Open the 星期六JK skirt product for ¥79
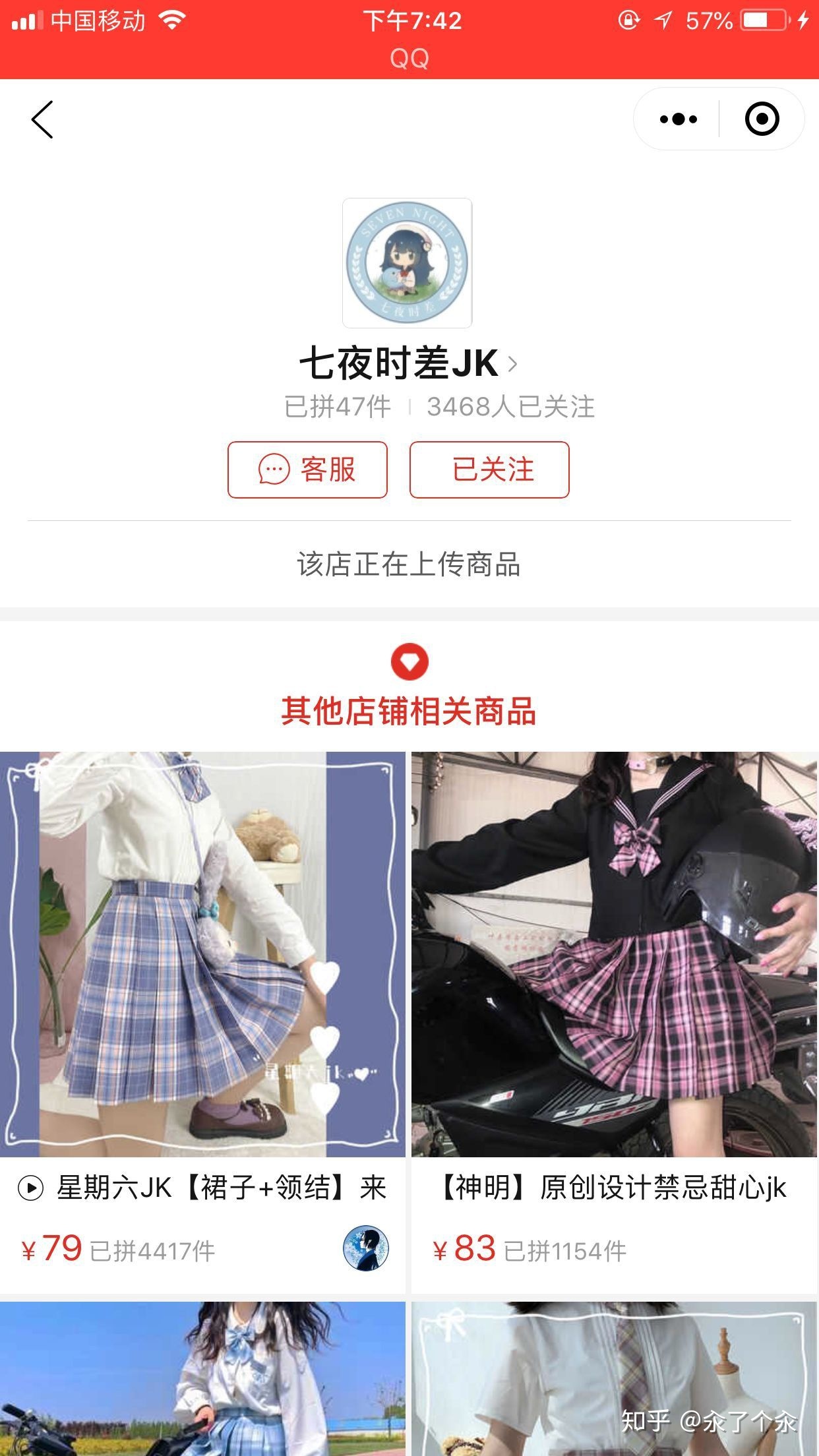The height and width of the screenshot is (1456, 819). click(x=202, y=954)
